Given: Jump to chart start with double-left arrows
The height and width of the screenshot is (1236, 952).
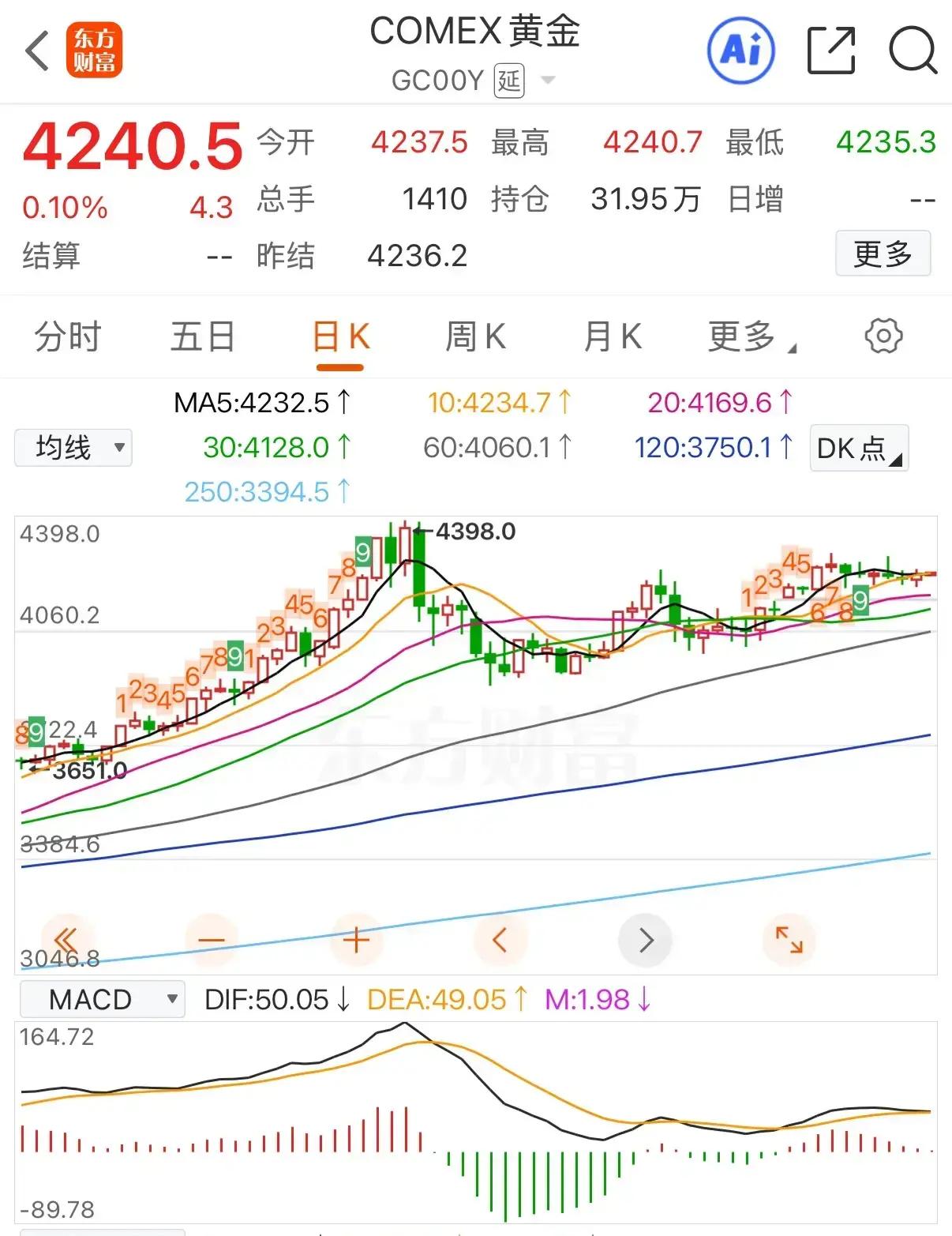Looking at the screenshot, I should pyautogui.click(x=66, y=940).
